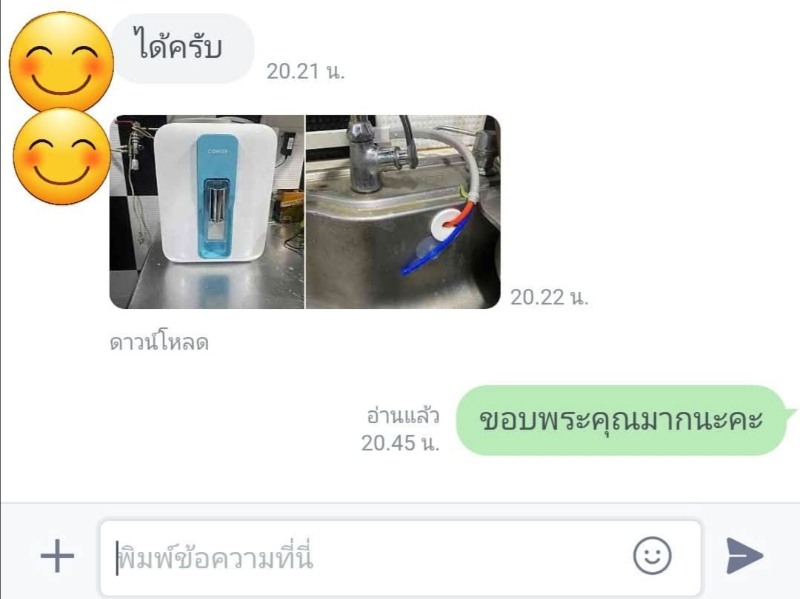Send the message with arrow icon
This screenshot has width=800, height=599.
click(744, 556)
